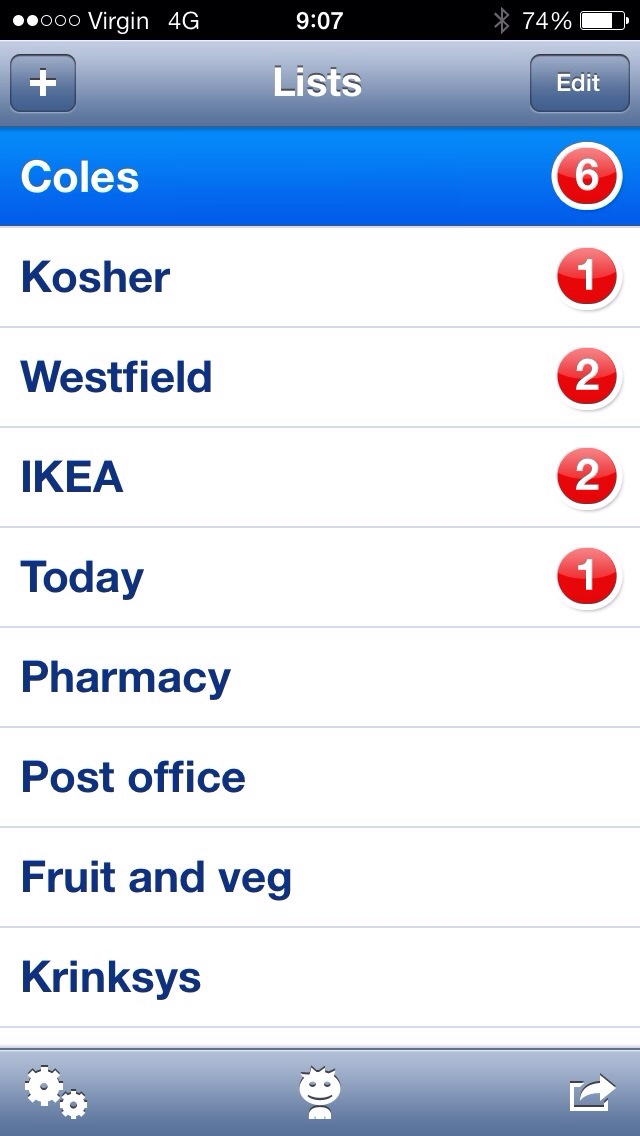Add a new list with the plus button

(x=43, y=83)
